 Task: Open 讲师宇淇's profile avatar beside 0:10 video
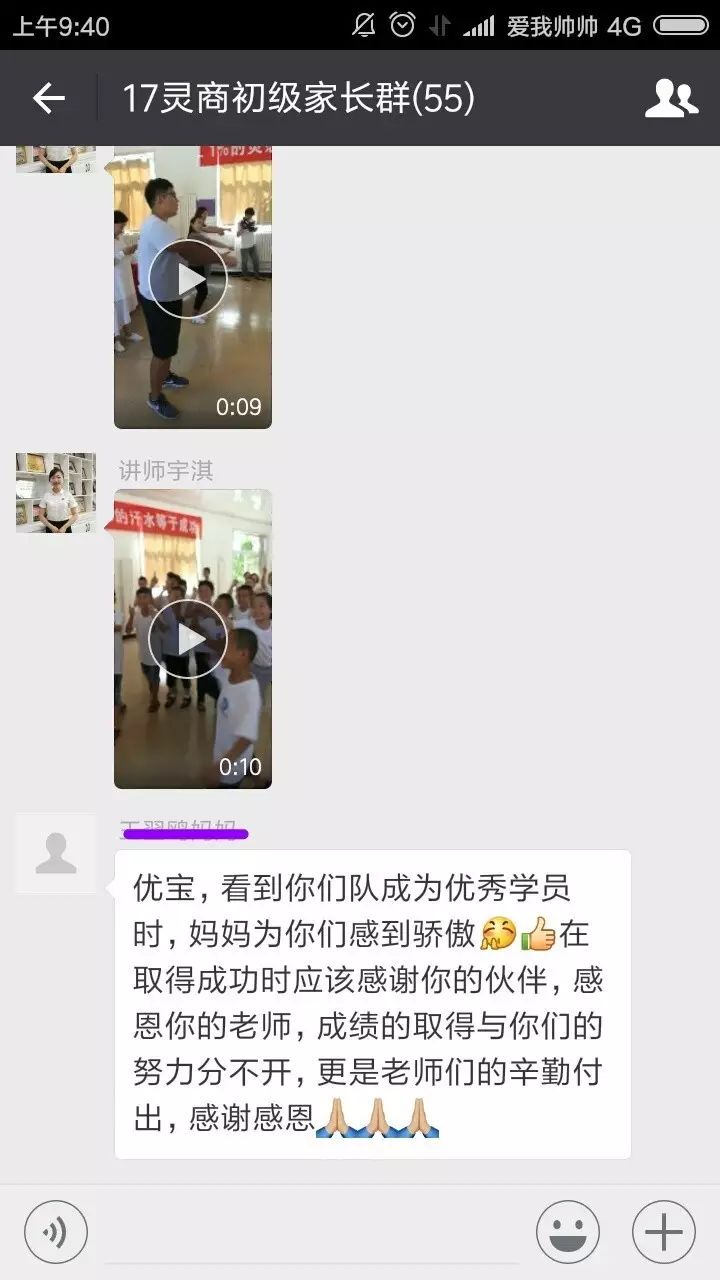[56, 492]
